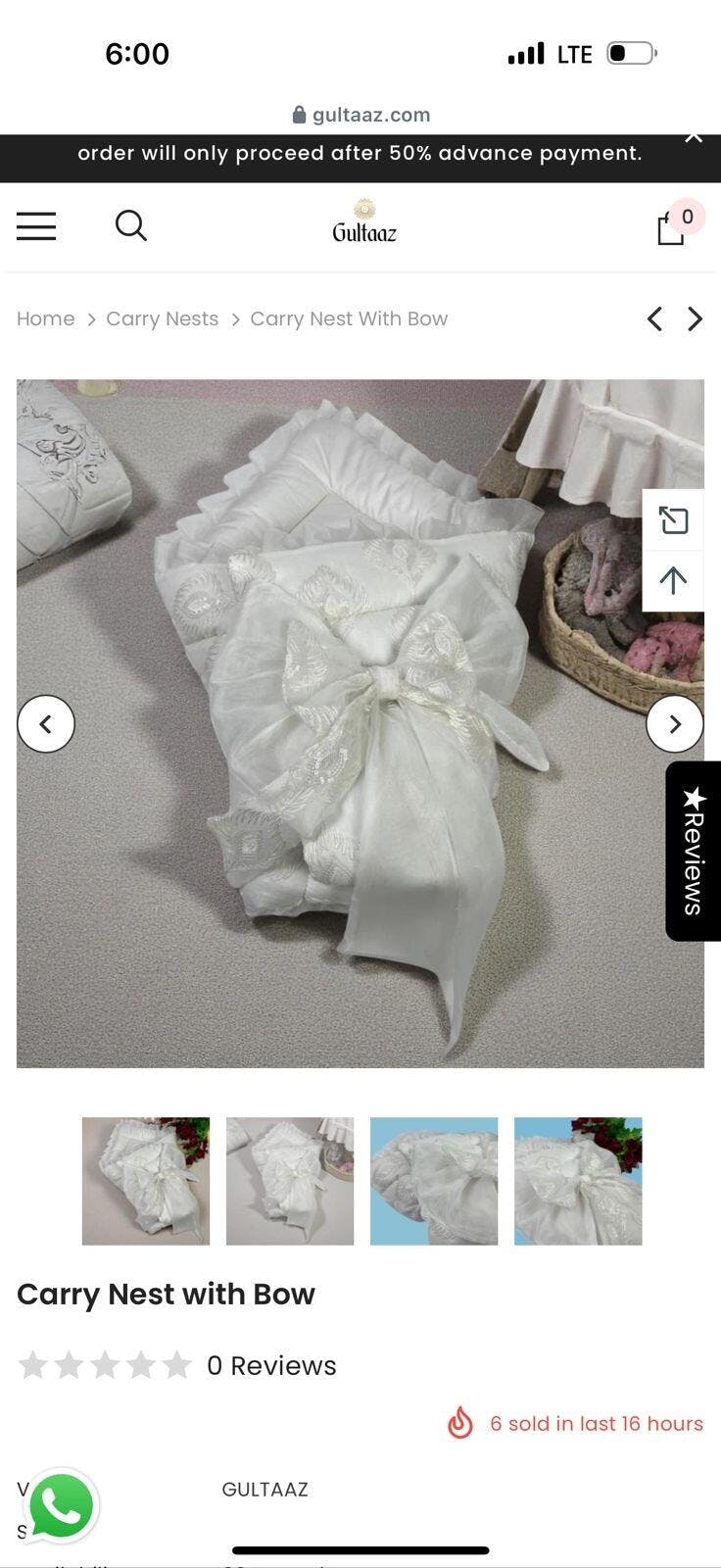Open the Carry Nests breadcrumb
Viewport: 721px width, 1568px height.
coord(162,318)
